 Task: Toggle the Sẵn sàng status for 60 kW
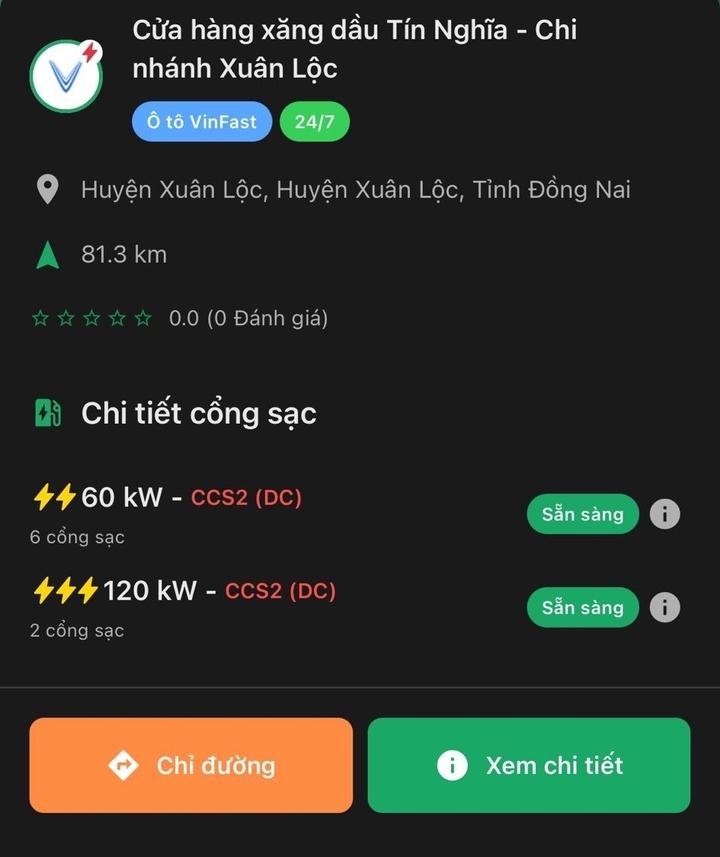pyautogui.click(x=582, y=513)
